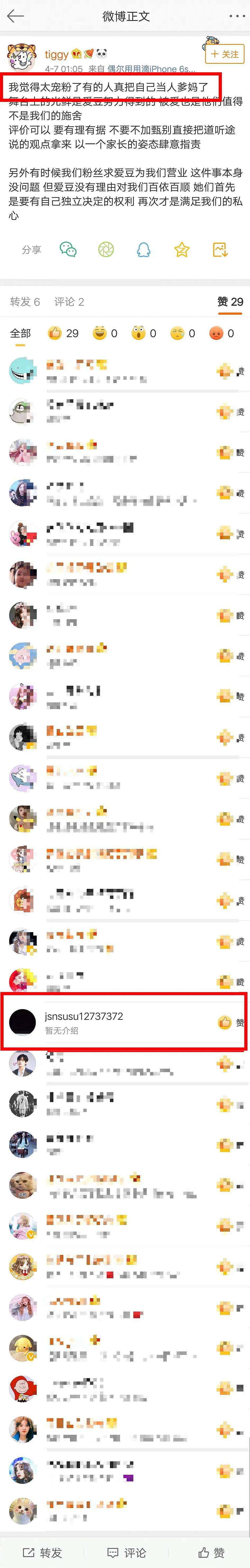Open the profile of jsnsusu12737372

84,1016
